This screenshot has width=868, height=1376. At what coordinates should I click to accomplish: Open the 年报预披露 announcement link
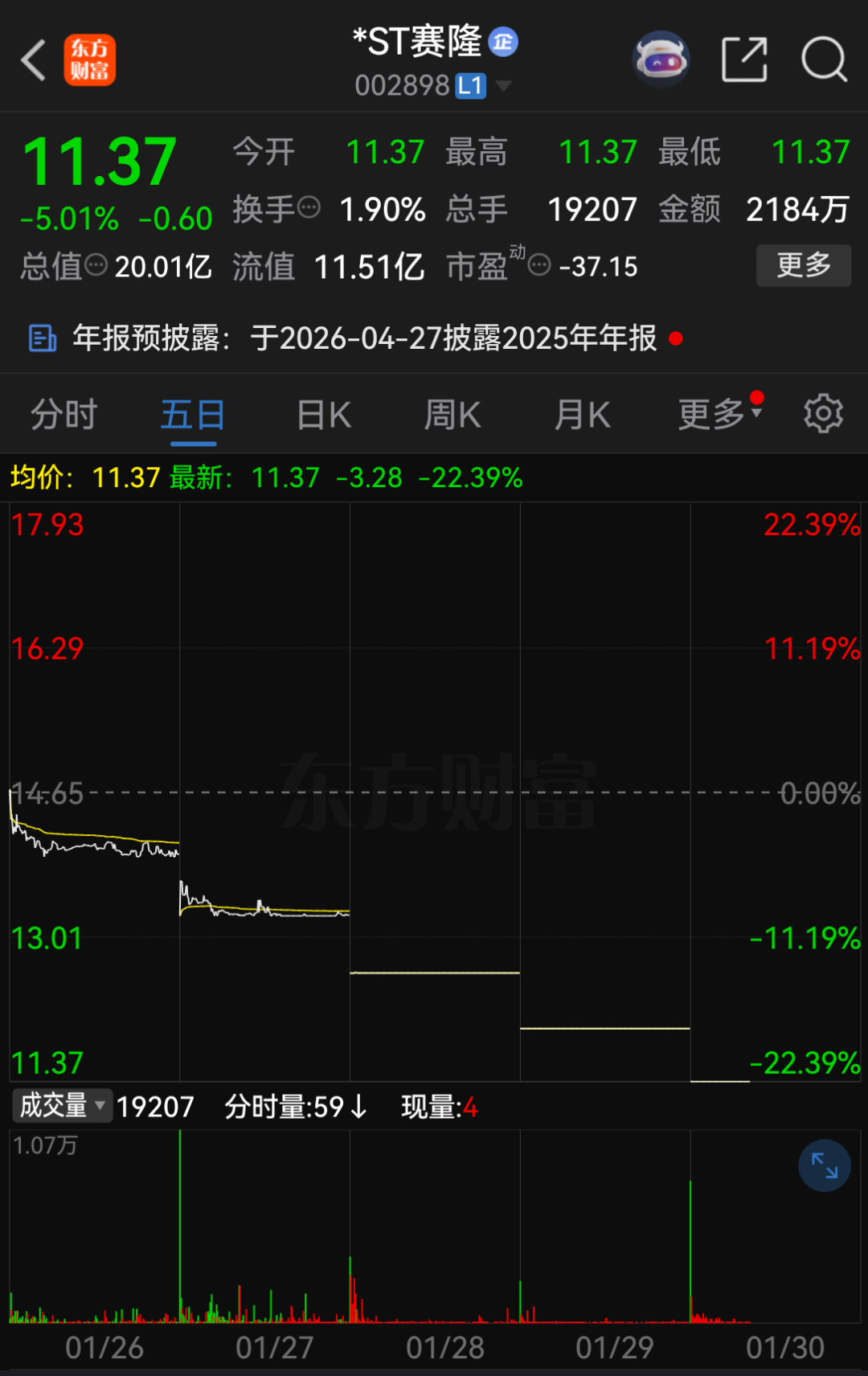point(362,338)
